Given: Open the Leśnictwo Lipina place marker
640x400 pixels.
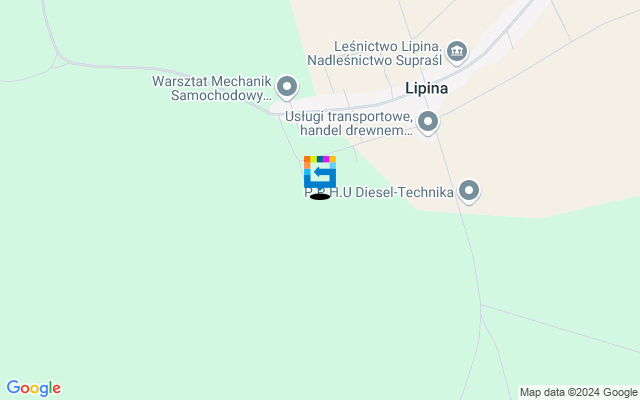Looking at the screenshot, I should (x=457, y=50).
